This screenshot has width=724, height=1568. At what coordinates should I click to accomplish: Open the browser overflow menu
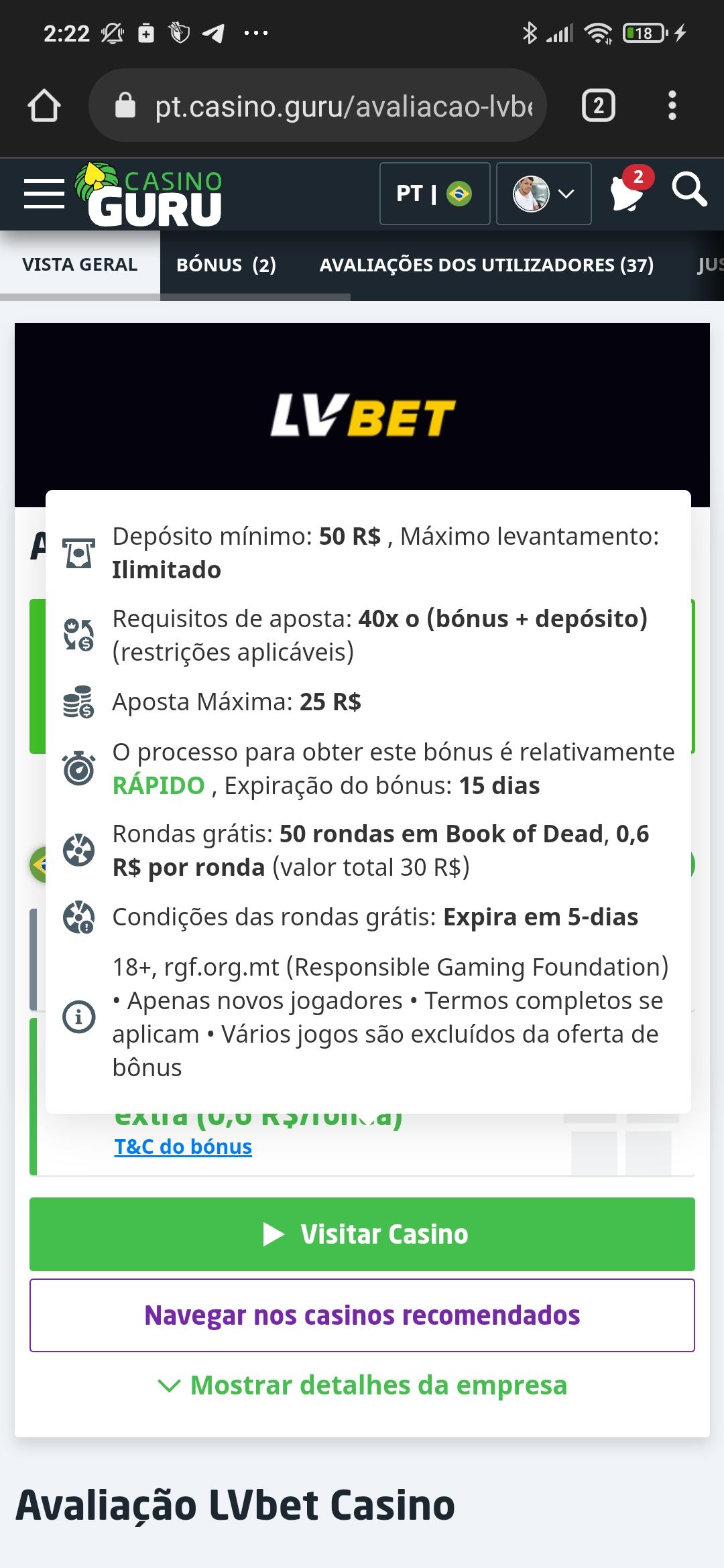click(x=672, y=106)
